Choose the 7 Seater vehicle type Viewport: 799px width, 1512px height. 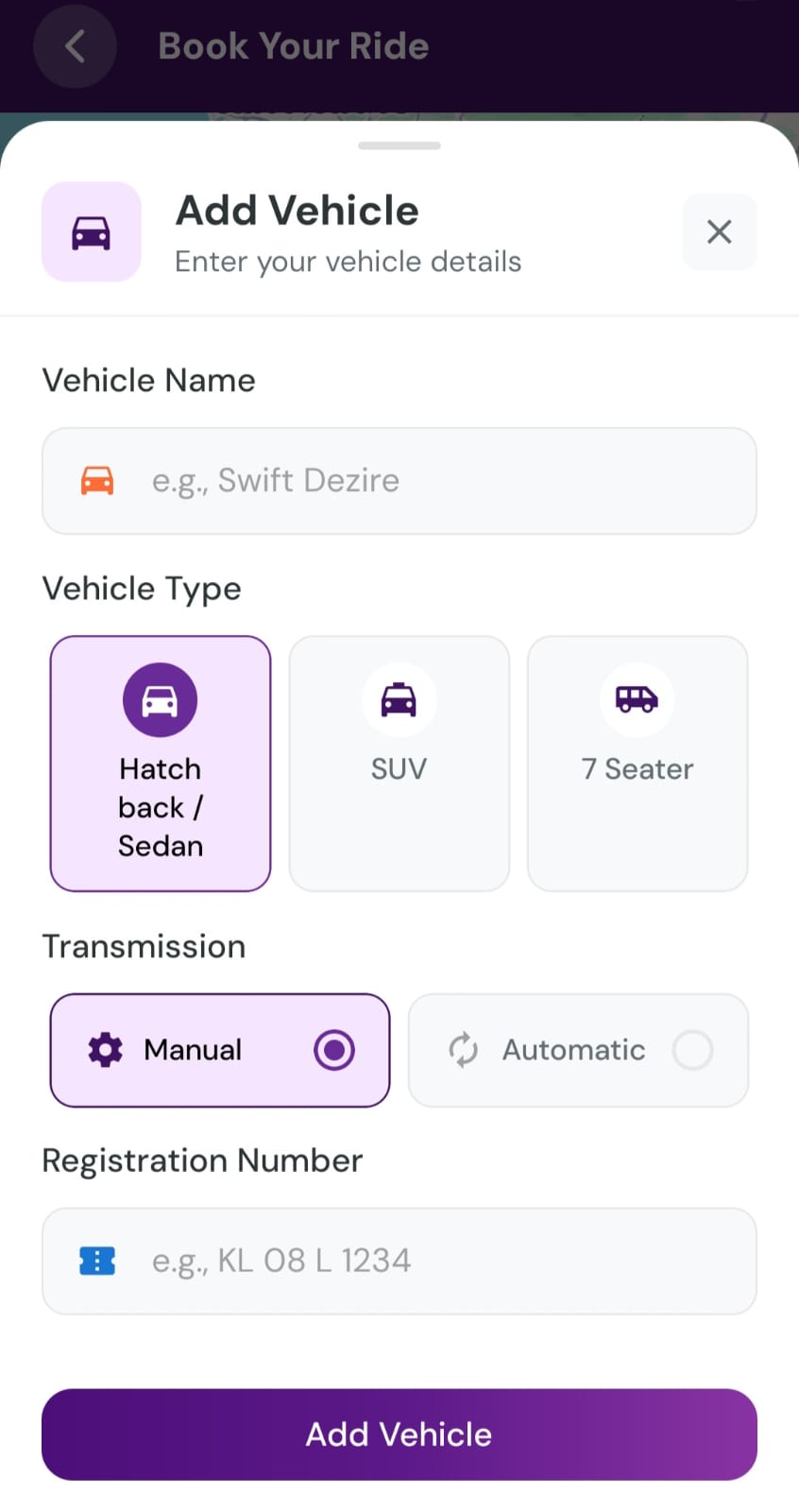click(x=637, y=764)
